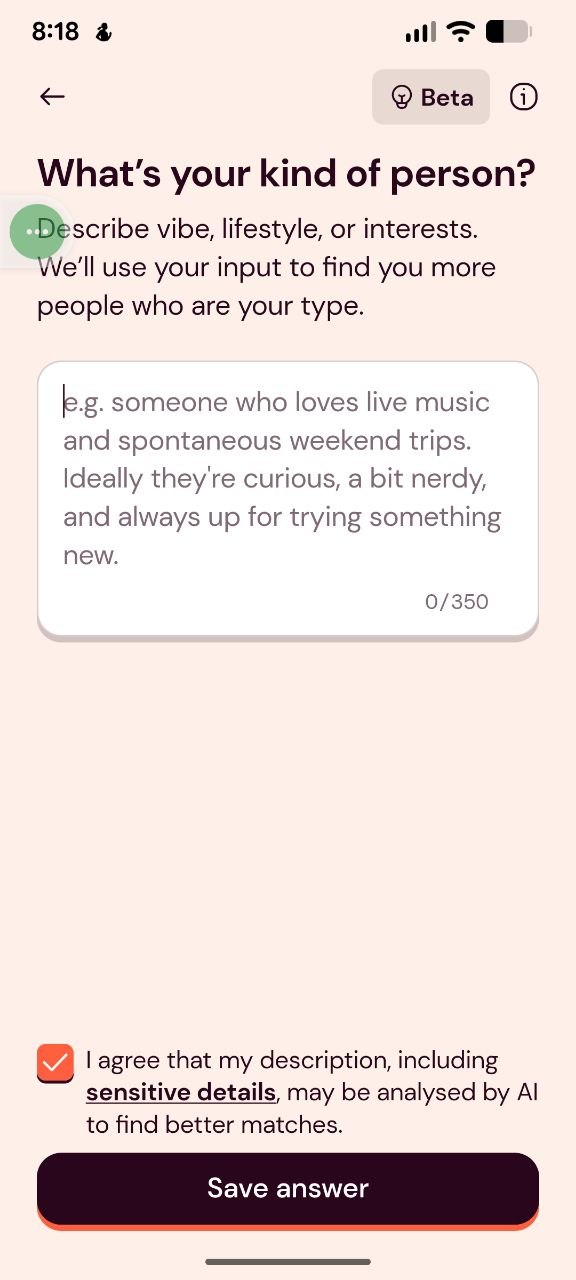Screen dimensions: 576x1280
Task: Open the info circle icon
Action: (524, 97)
